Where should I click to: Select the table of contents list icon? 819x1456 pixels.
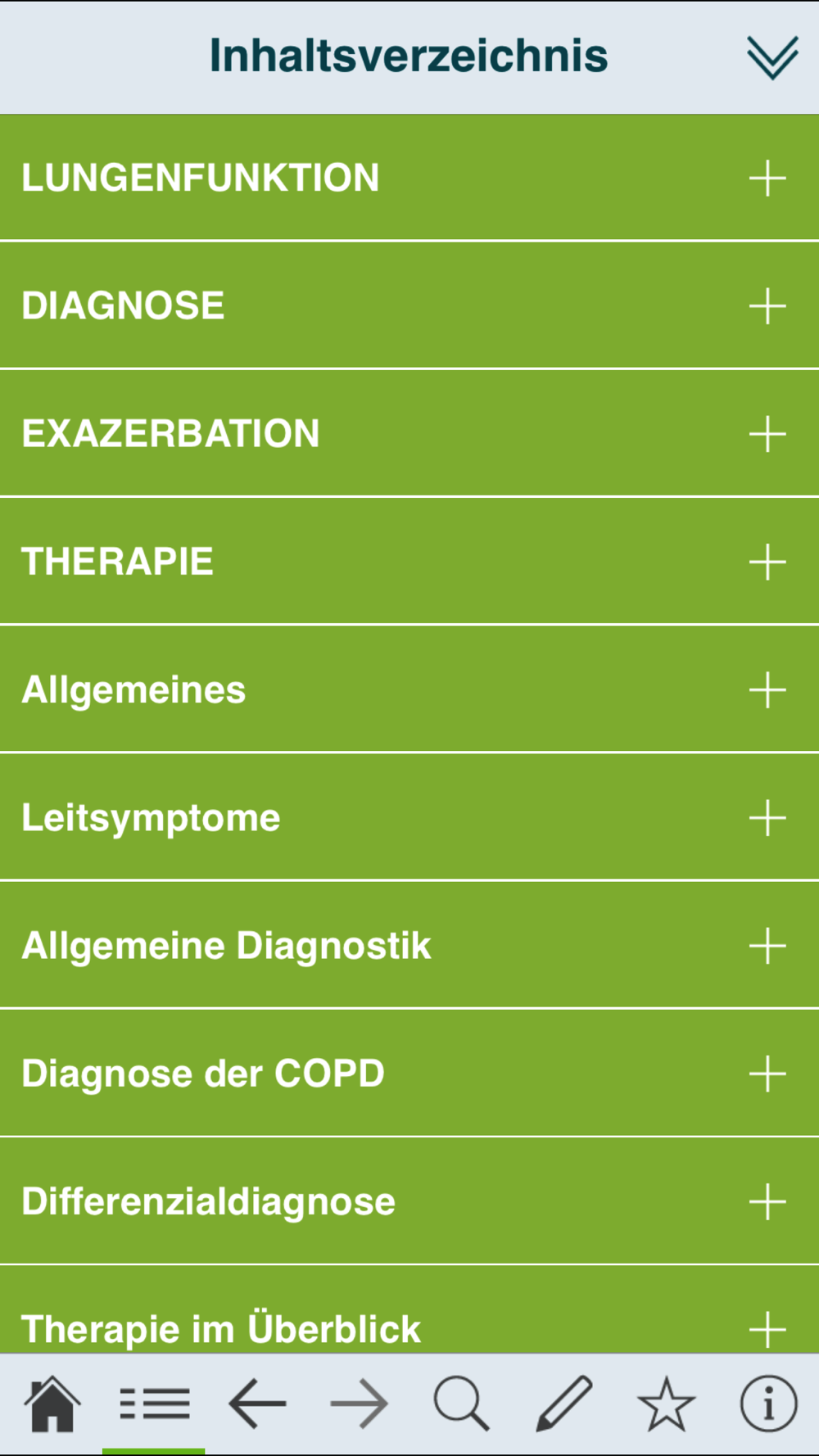coord(154,1404)
